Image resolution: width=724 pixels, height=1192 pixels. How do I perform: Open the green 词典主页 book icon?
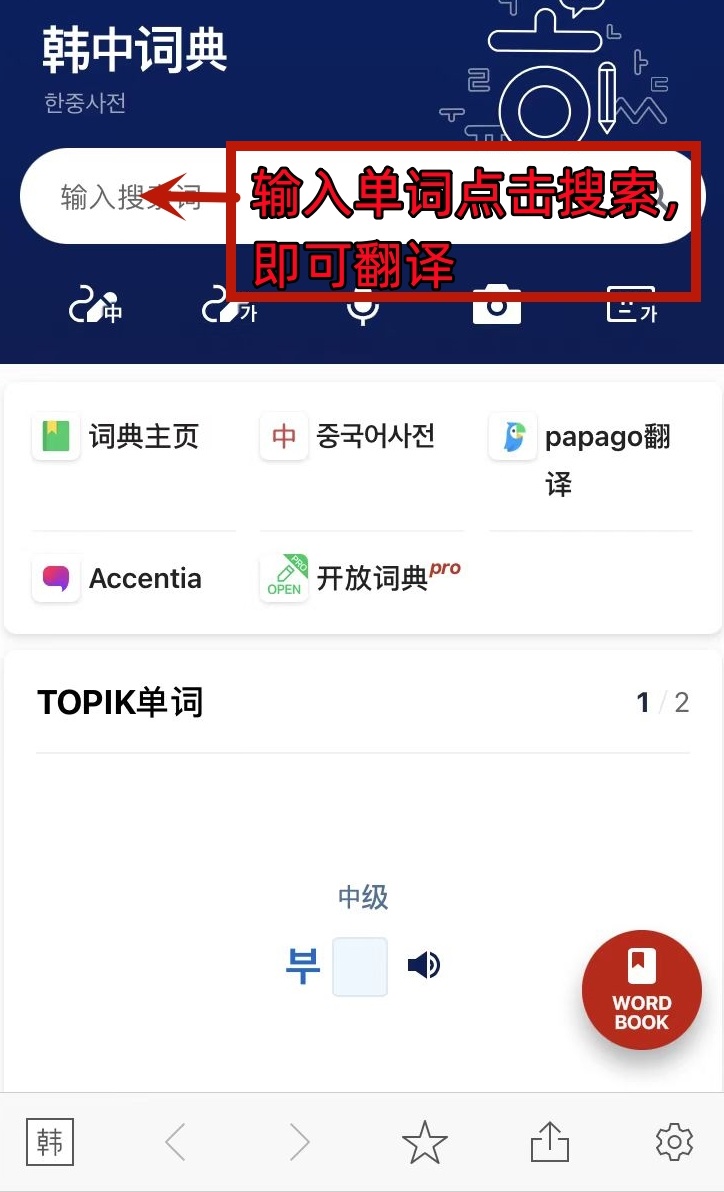[x=55, y=437]
